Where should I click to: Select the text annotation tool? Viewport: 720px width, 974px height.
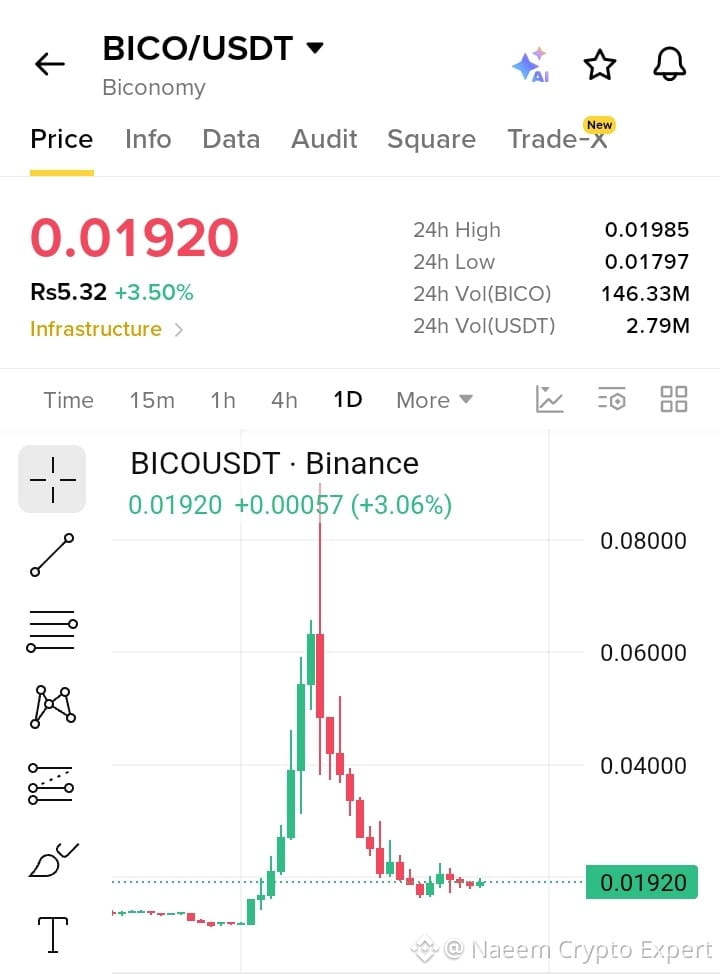(53, 934)
